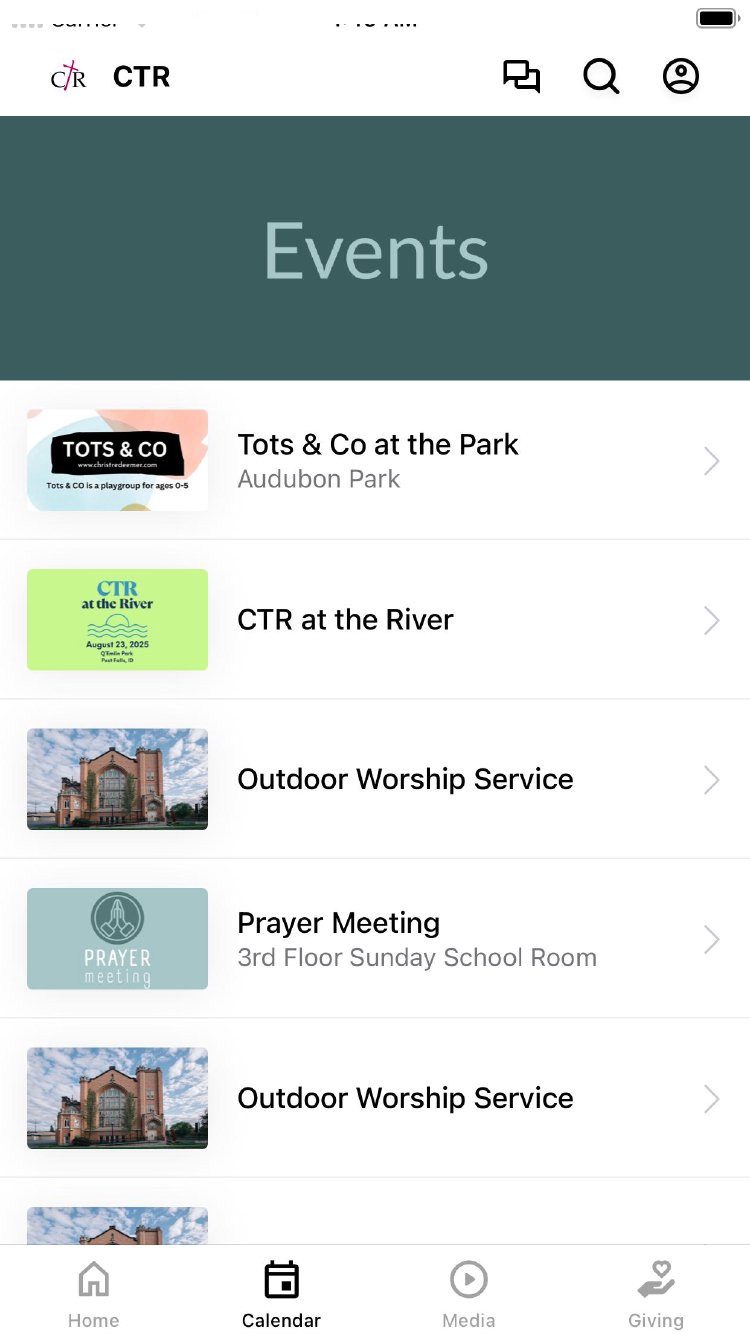This screenshot has width=750, height=1334.
Task: Go to the Media tab
Action: (x=469, y=1292)
